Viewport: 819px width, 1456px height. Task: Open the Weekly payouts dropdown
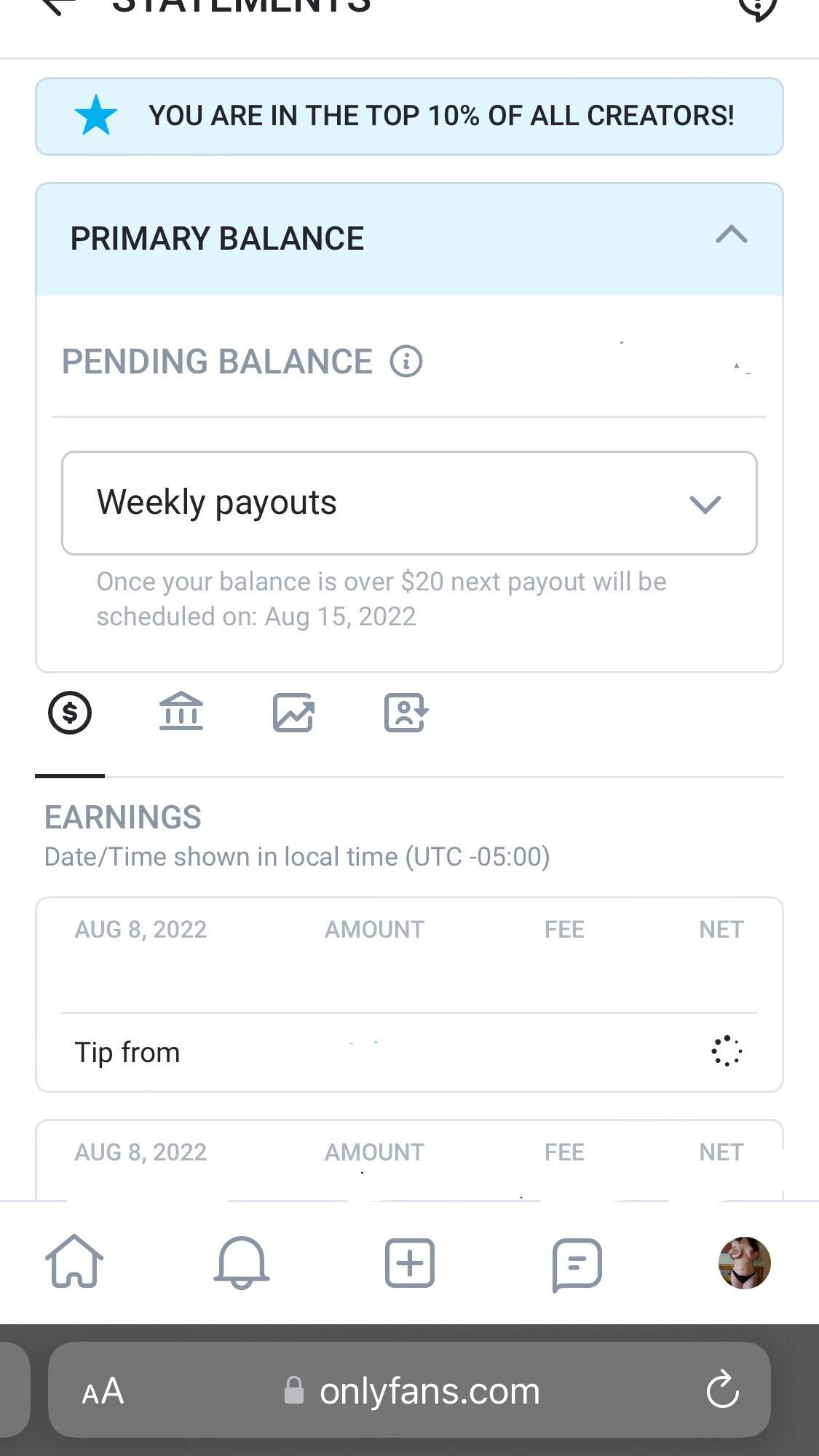[x=409, y=503]
